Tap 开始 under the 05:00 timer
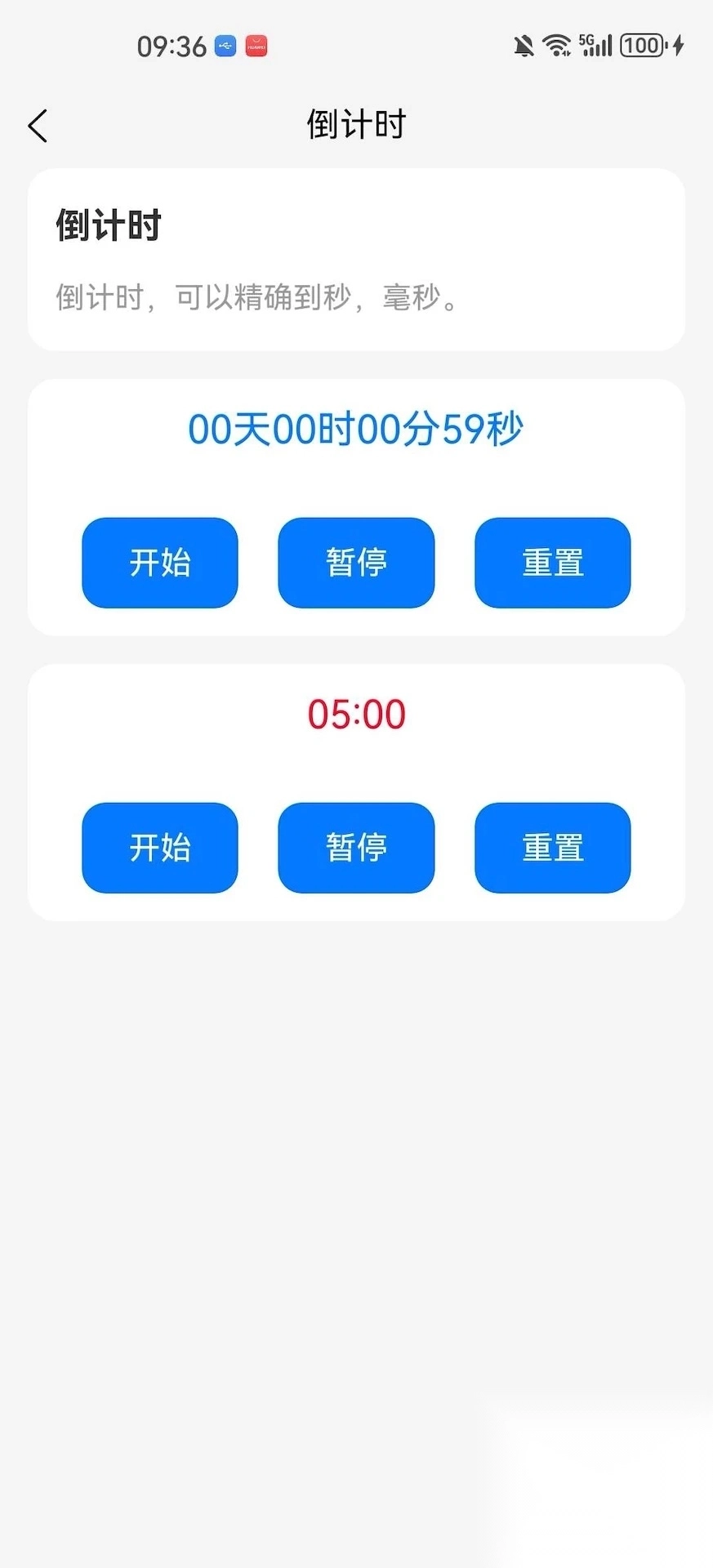Viewport: 713px width, 1568px height. click(x=159, y=848)
